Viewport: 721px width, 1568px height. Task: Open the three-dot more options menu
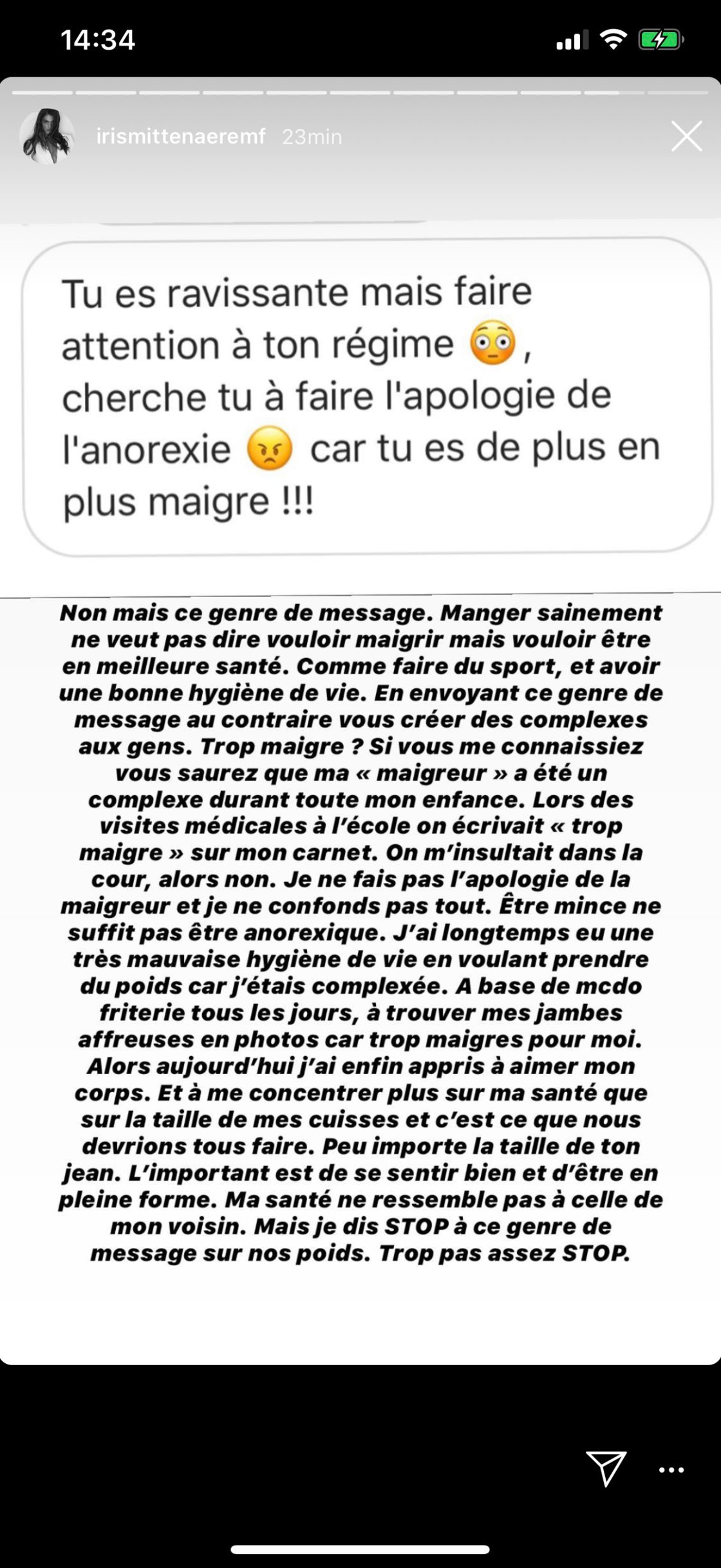(671, 1470)
